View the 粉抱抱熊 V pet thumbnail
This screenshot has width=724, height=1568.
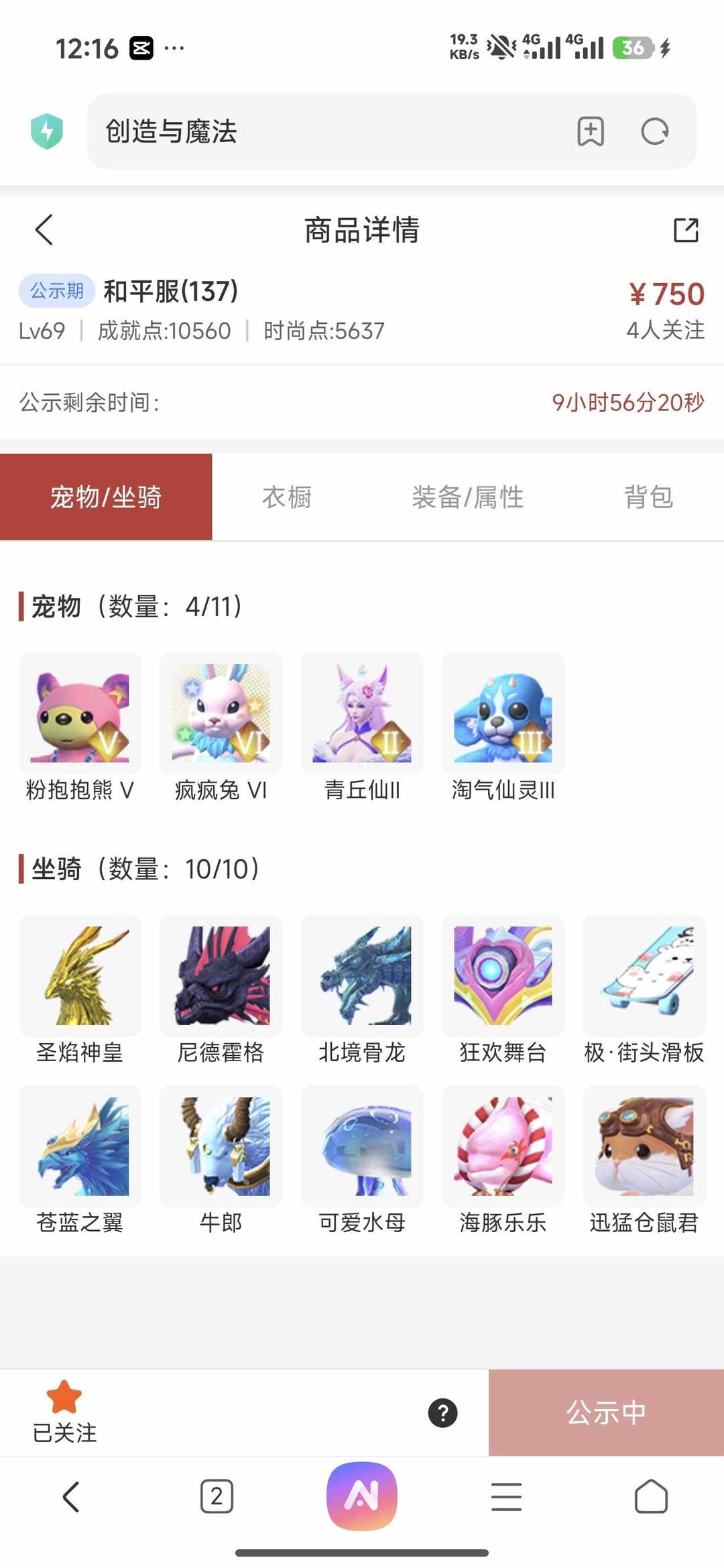point(79,714)
